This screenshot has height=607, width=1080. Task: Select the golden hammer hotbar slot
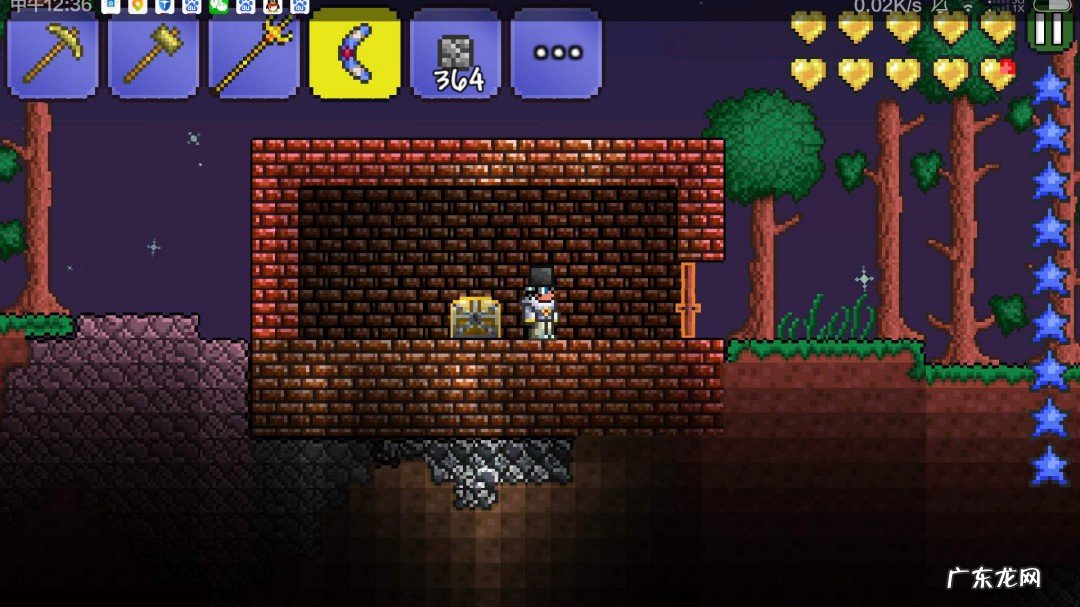click(153, 54)
